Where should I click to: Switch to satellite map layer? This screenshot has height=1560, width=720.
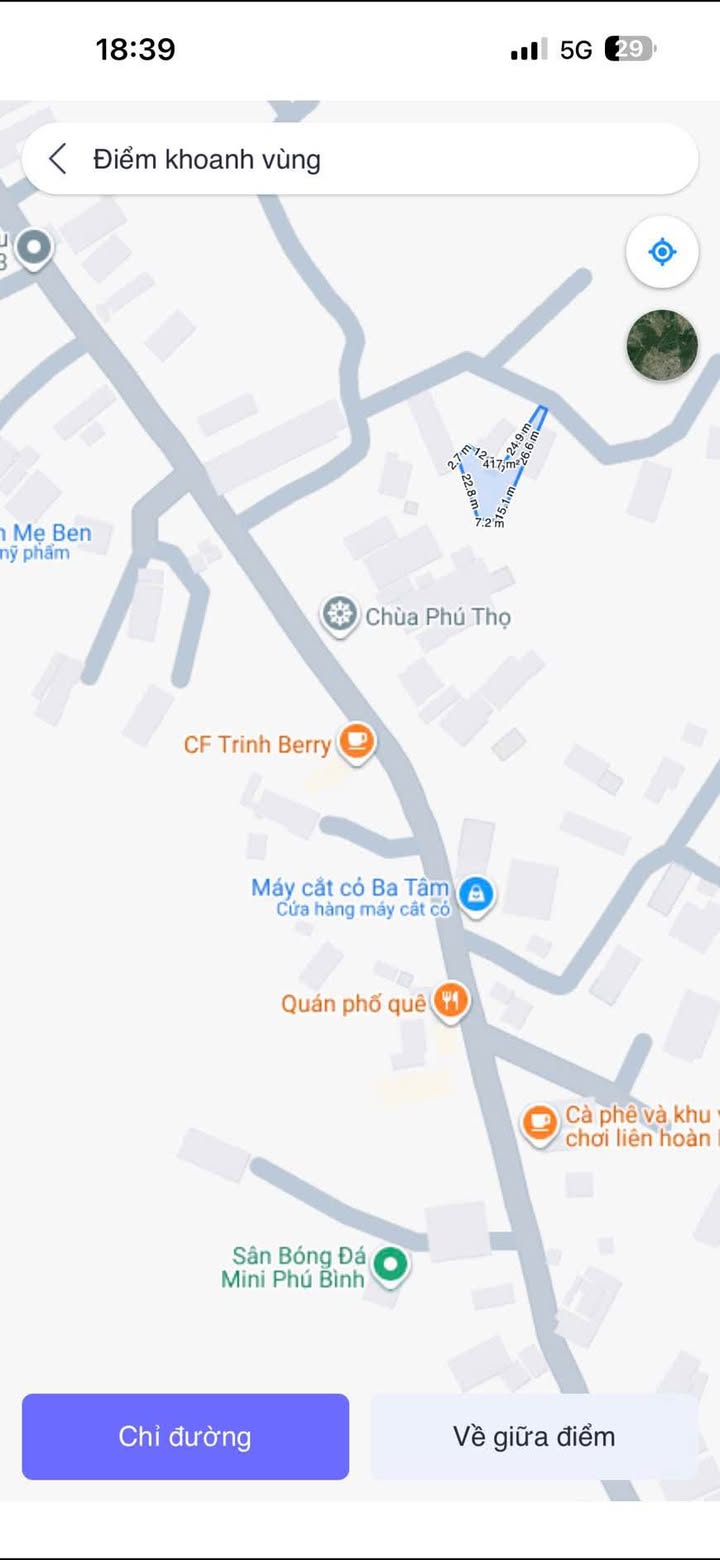(662, 345)
